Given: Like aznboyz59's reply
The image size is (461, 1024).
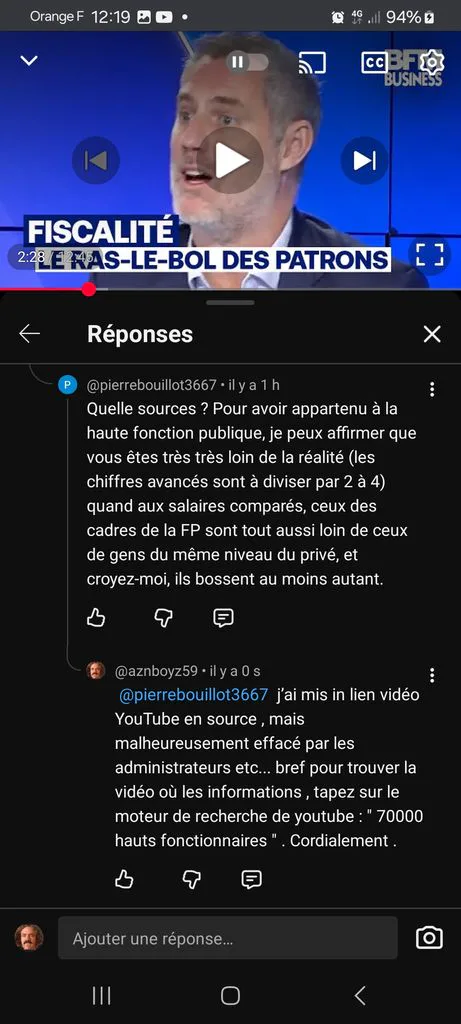Looking at the screenshot, I should click(124, 879).
